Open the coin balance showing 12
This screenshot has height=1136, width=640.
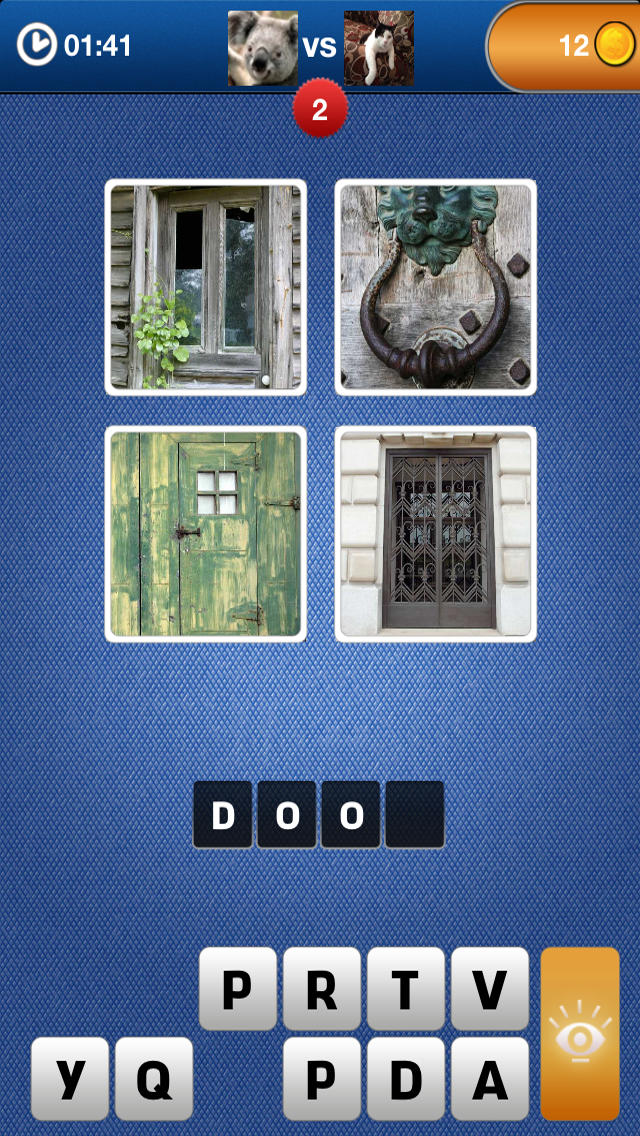(x=565, y=45)
